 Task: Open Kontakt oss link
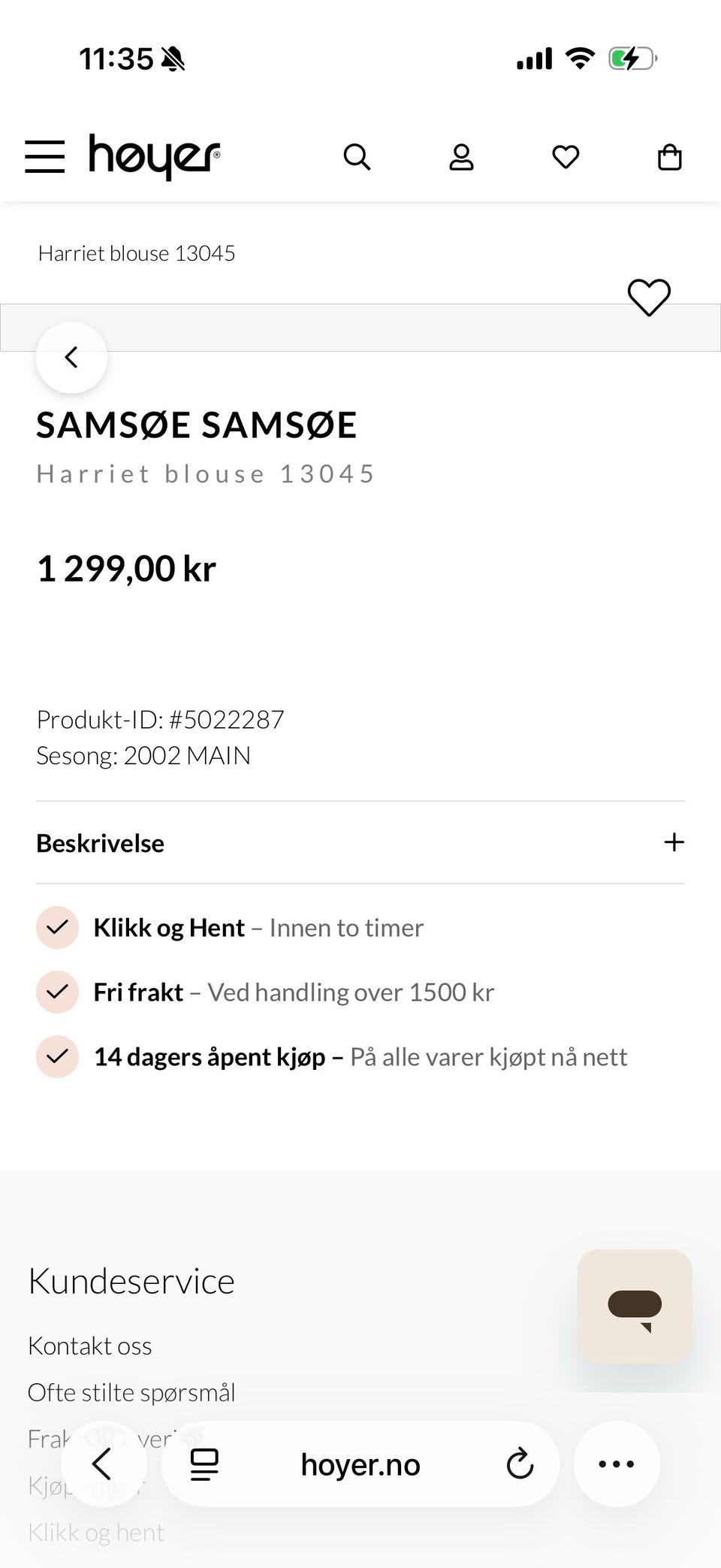pos(90,1346)
